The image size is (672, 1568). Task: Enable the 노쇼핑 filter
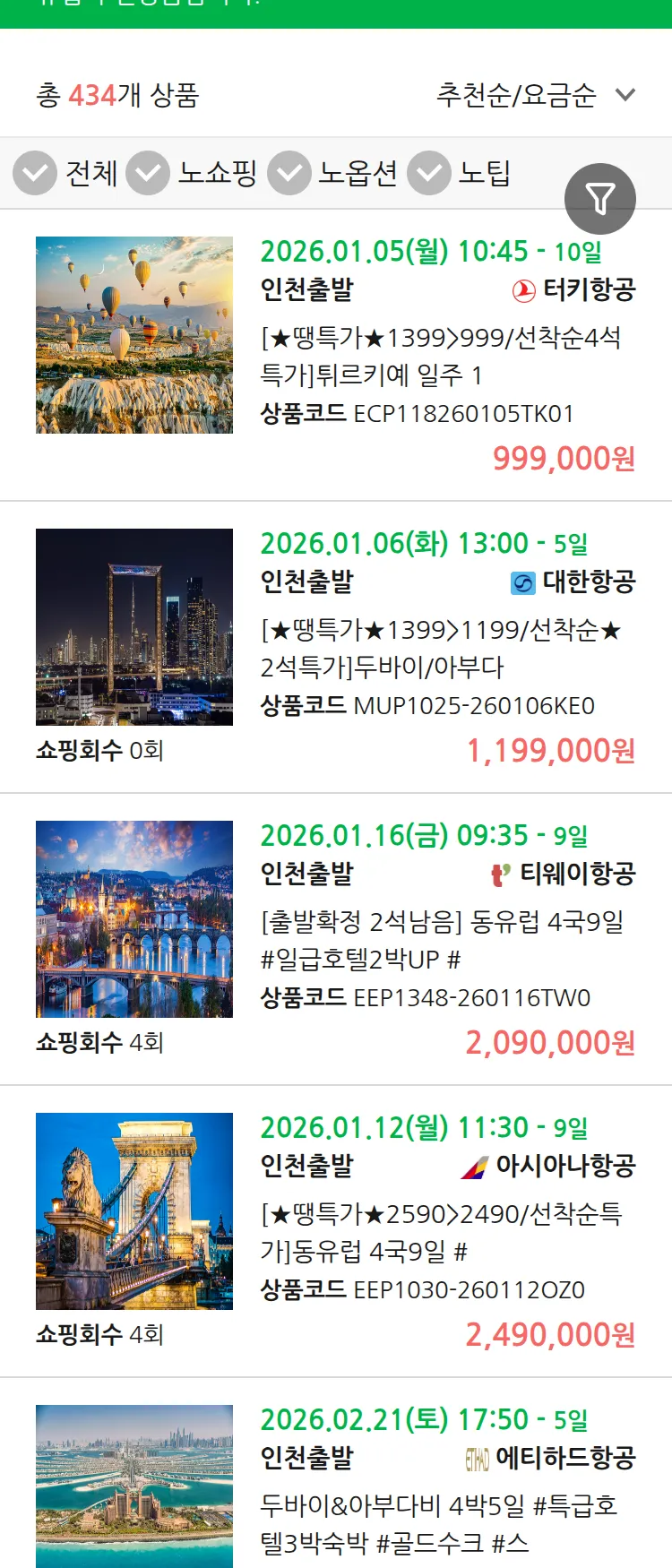pyautogui.click(x=219, y=173)
